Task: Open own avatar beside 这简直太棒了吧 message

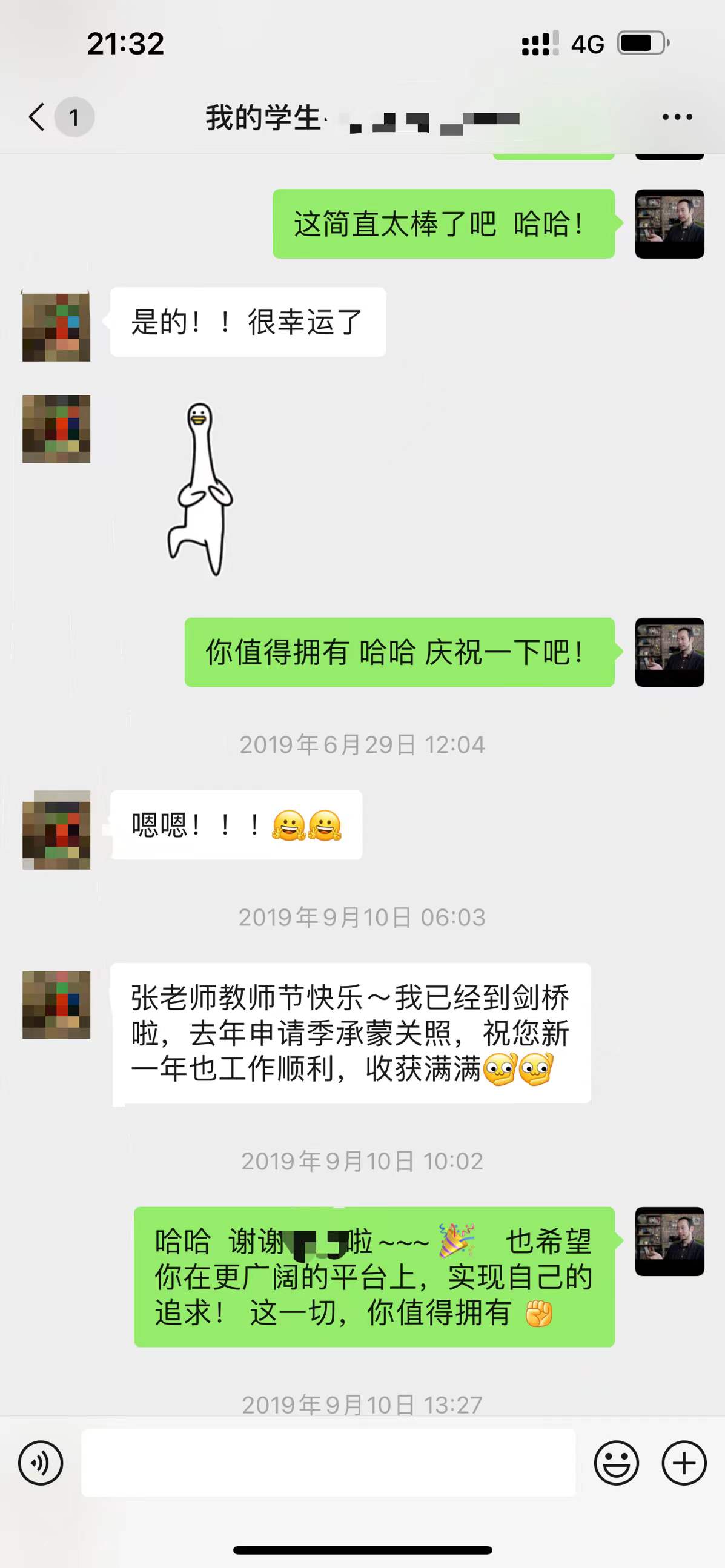Action: tap(669, 223)
